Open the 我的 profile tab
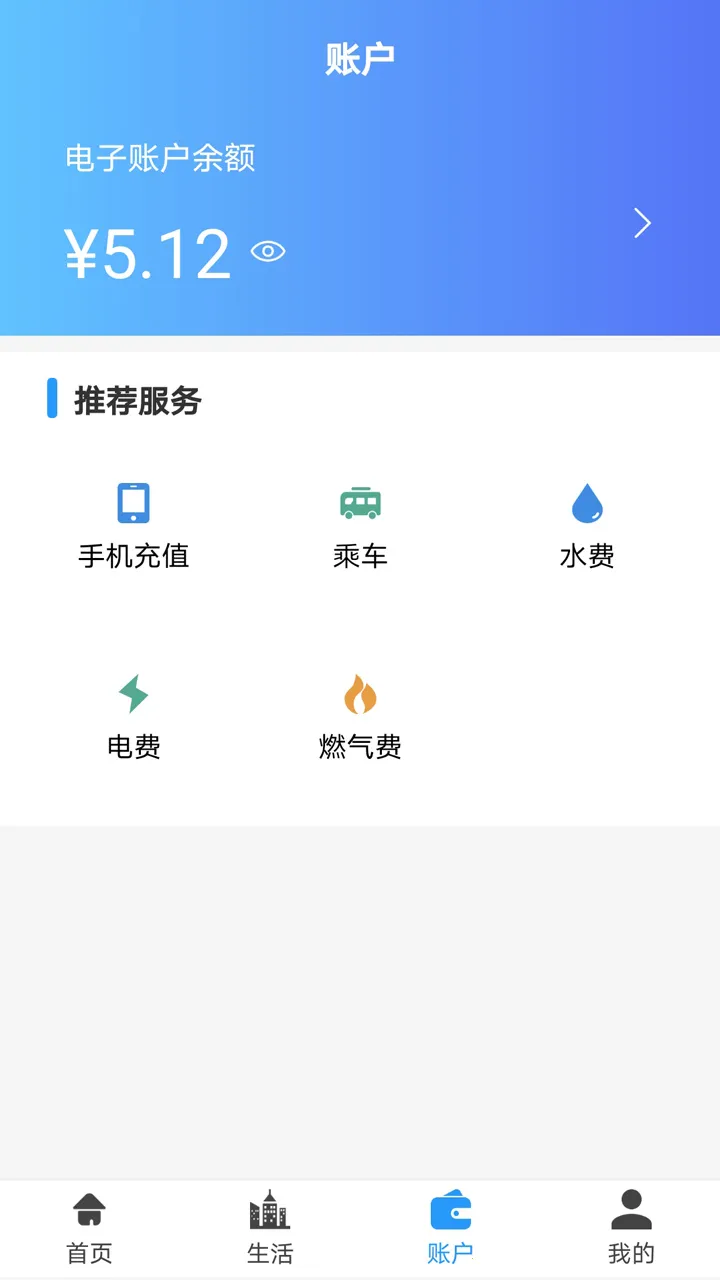The height and width of the screenshot is (1280, 720). (630, 1225)
